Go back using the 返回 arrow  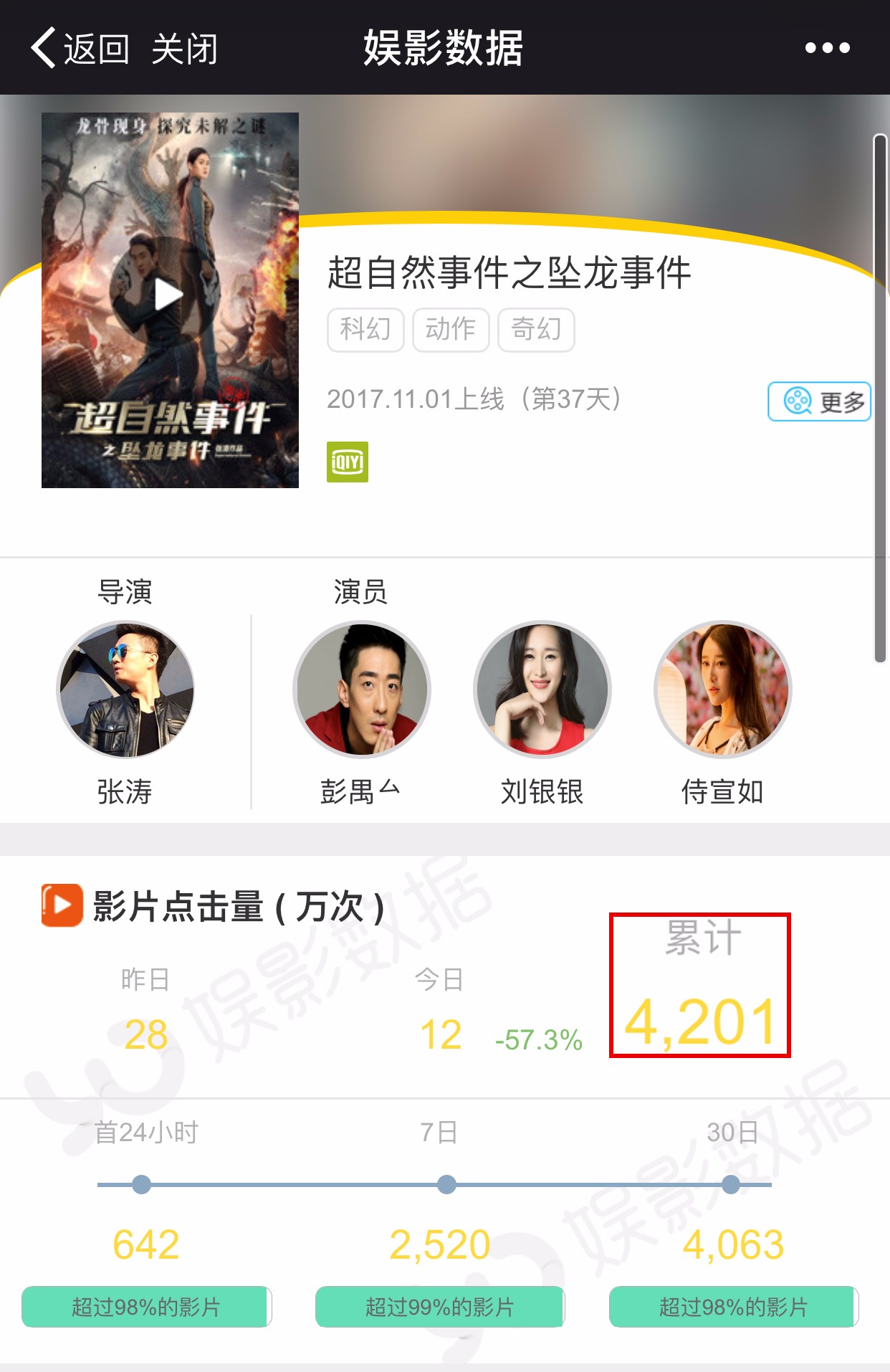pos(79,49)
